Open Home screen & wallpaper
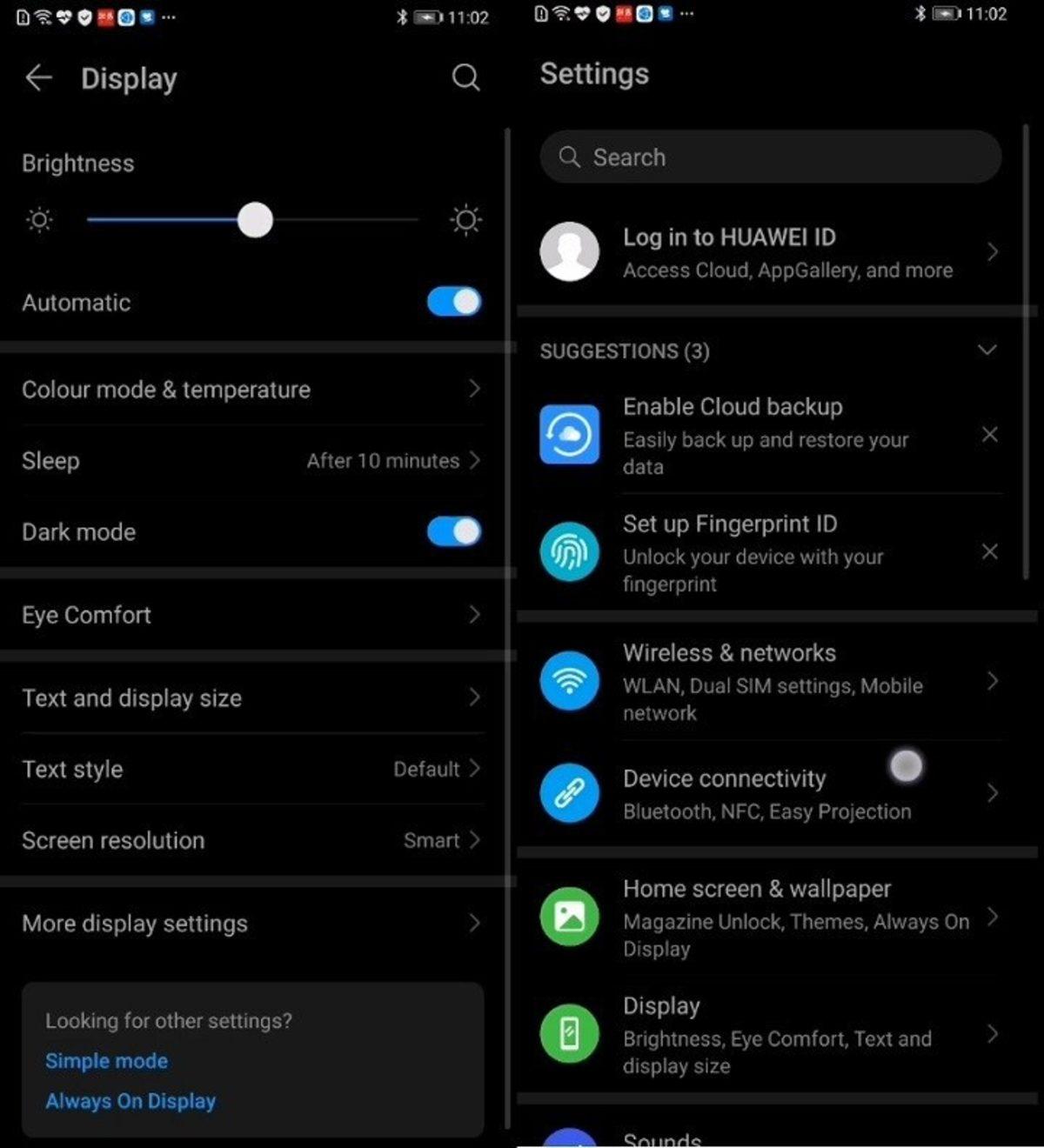 (x=770, y=917)
